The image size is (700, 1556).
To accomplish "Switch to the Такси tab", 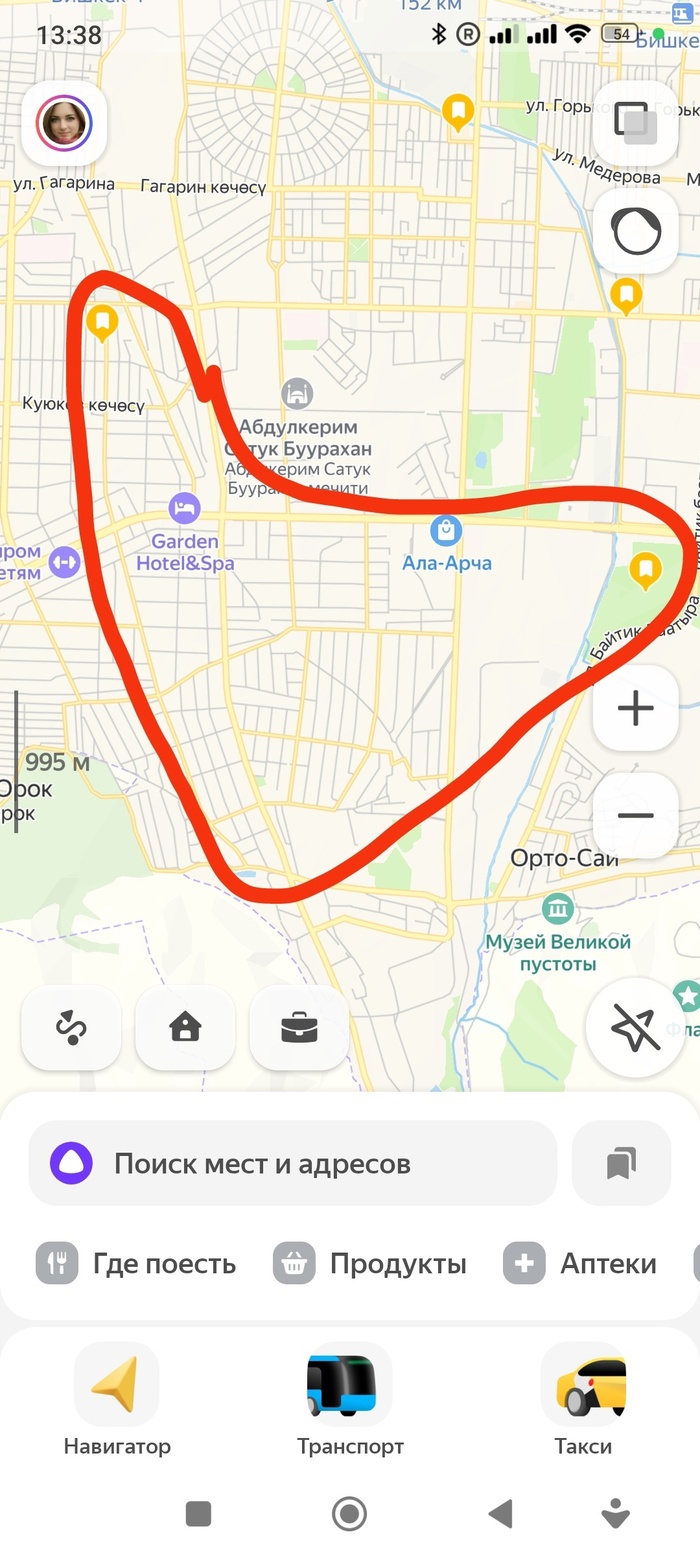I will [x=583, y=1400].
